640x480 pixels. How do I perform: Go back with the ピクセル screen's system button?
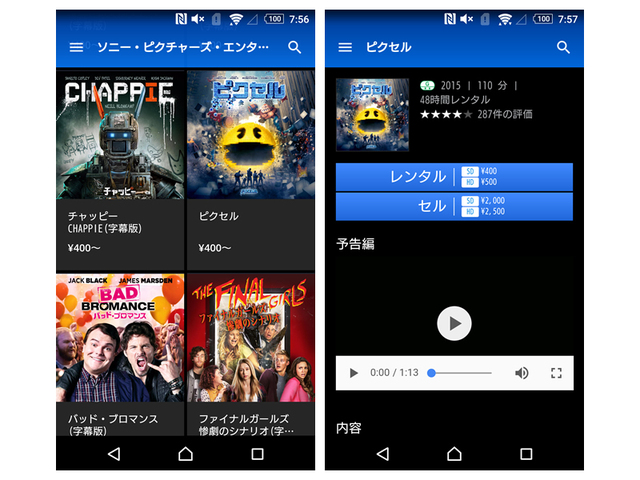(x=382, y=454)
